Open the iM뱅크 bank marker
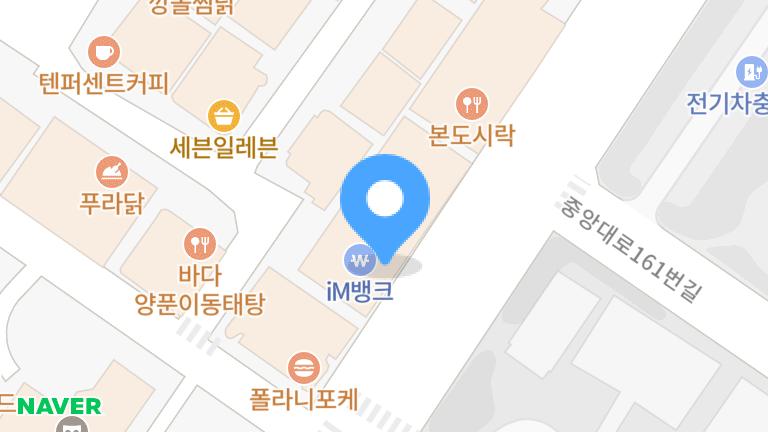Image resolution: width=768 pixels, height=432 pixels. (359, 263)
